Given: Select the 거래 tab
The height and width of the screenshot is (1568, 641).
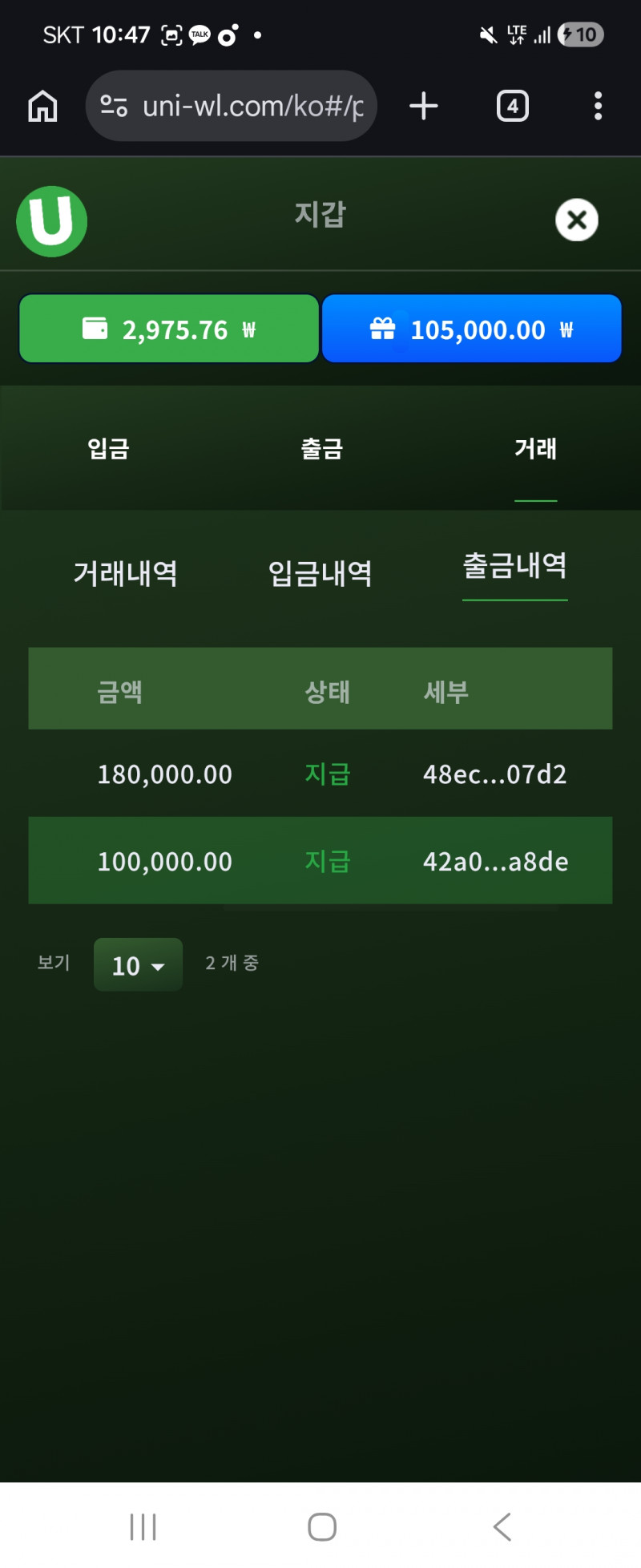Looking at the screenshot, I should [x=535, y=448].
